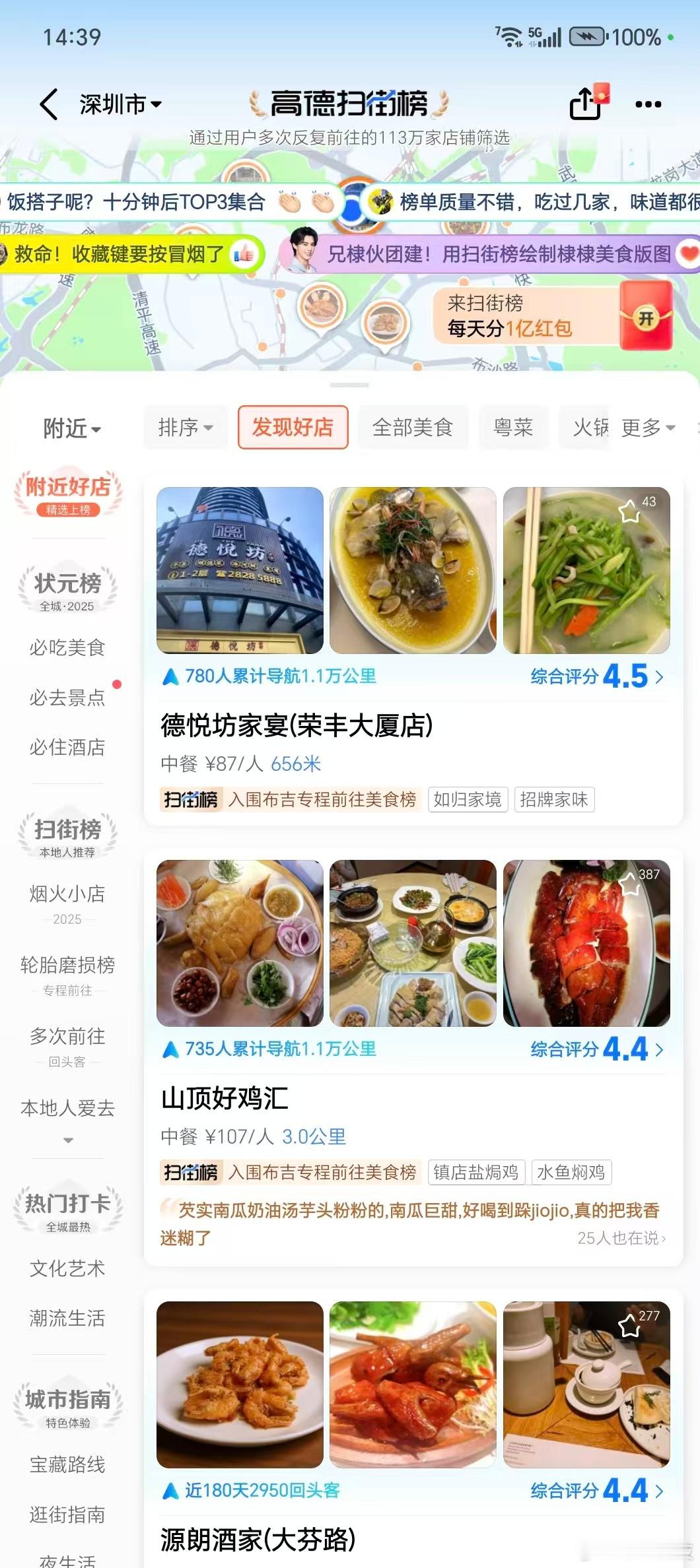The width and height of the screenshot is (700, 1568).
Task: Favorite 德悦坊家宴 with the star icon
Action: tap(629, 511)
